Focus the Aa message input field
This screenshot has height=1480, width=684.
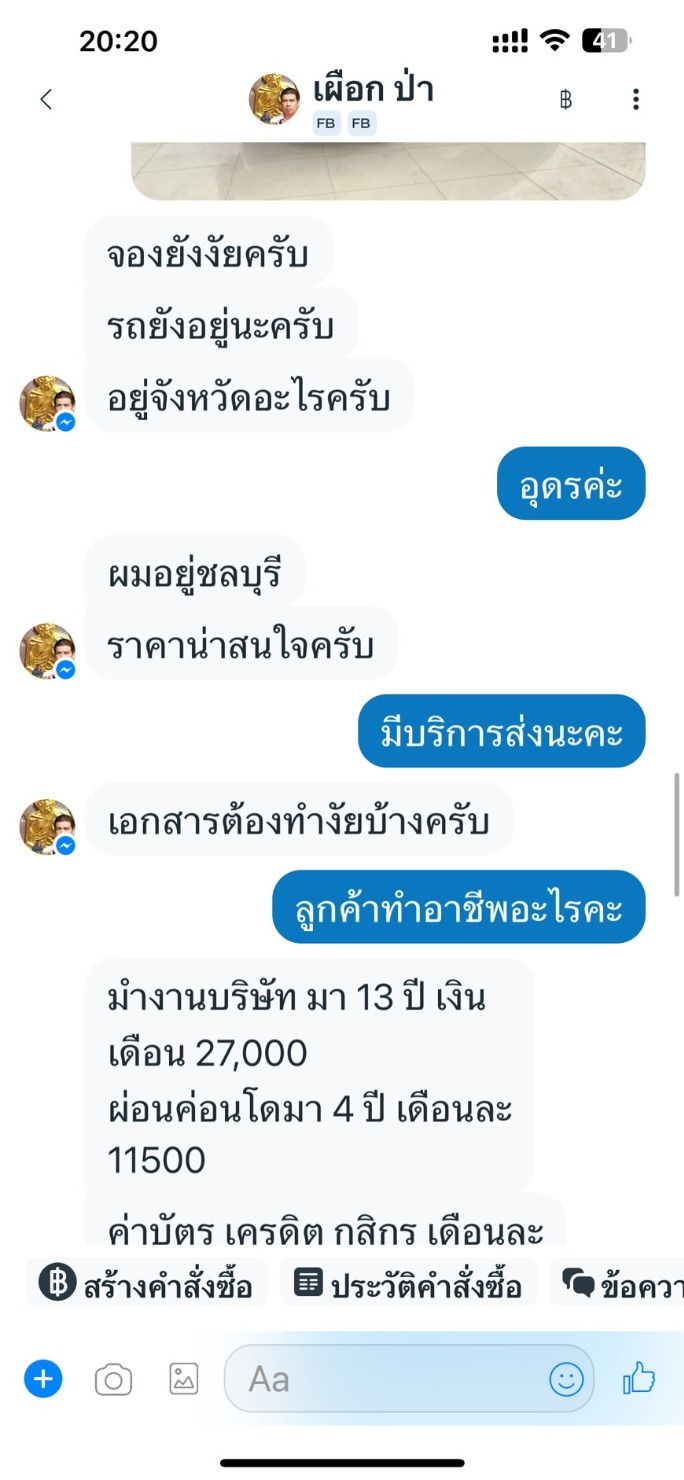[390, 1380]
